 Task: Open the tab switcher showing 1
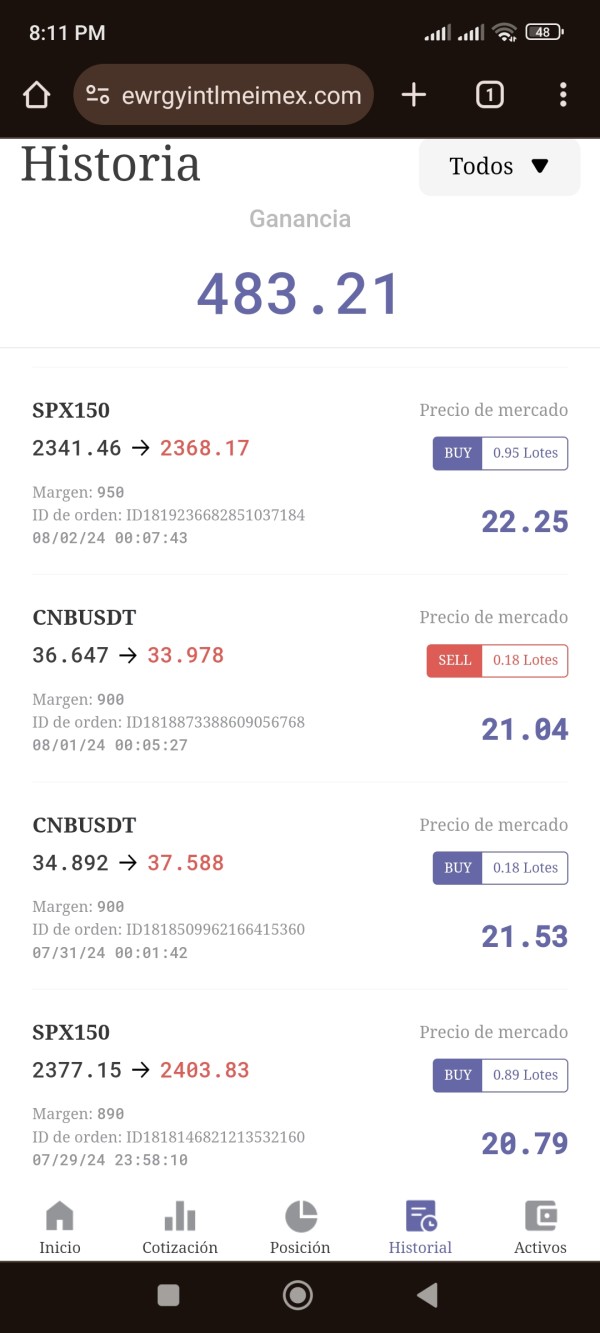pyautogui.click(x=489, y=95)
